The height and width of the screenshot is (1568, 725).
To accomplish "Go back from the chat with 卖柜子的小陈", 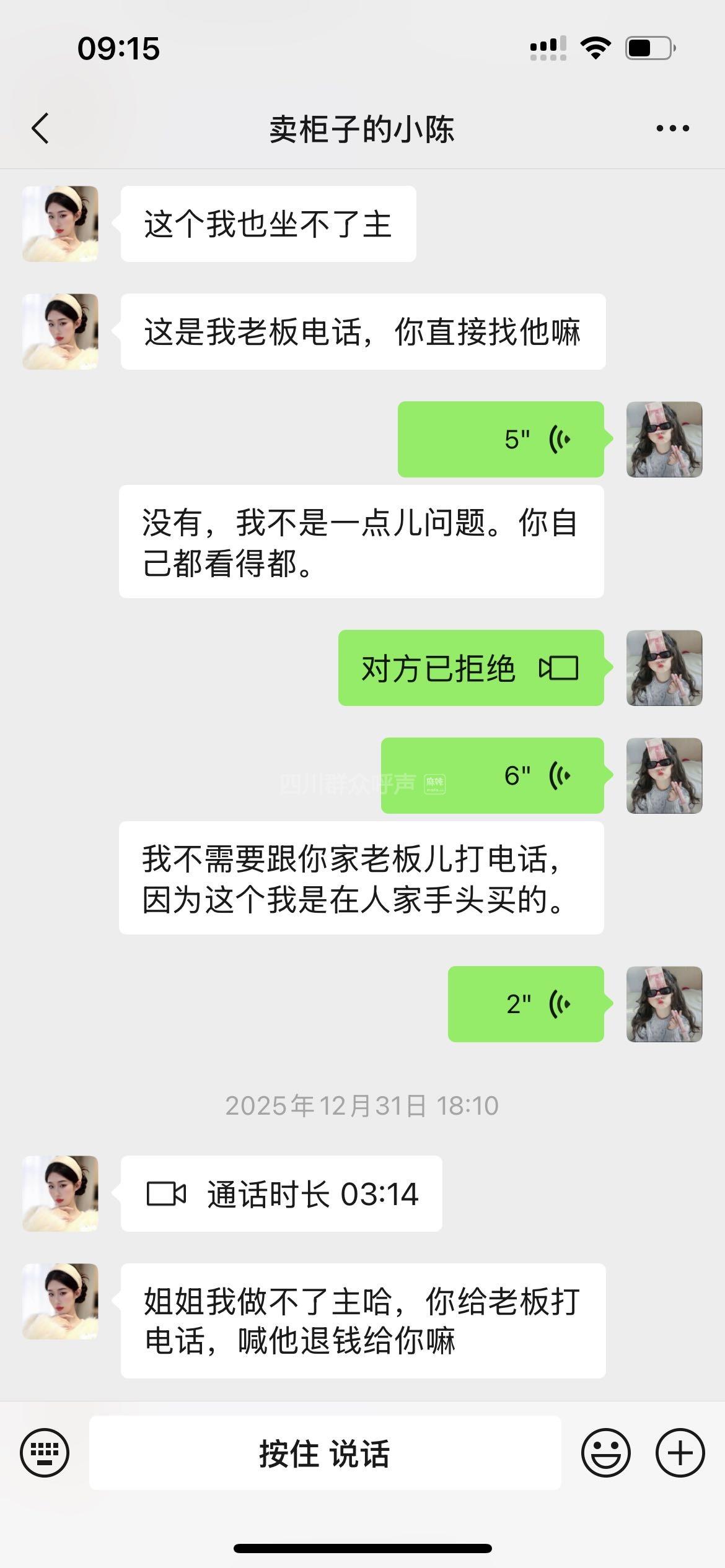I will pos(41,129).
